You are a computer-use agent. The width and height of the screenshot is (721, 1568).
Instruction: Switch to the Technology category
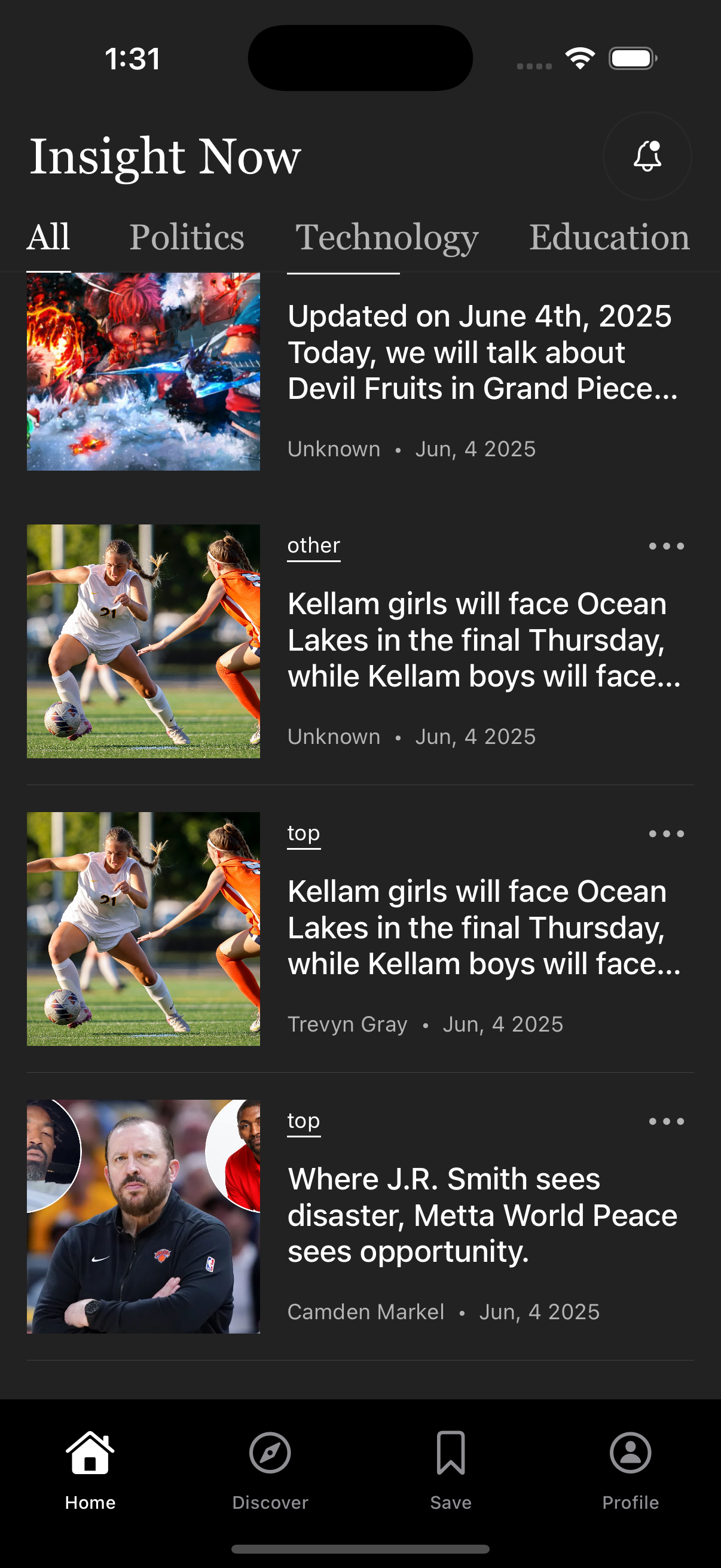pos(387,237)
